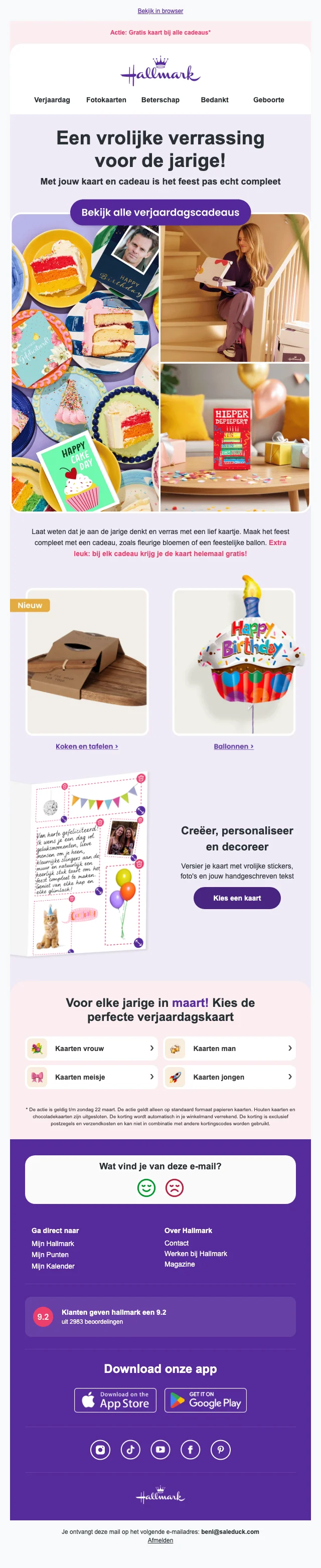The width and height of the screenshot is (321, 1568).
Task: Tap the Afmelden unsubscribe link
Action: pyautogui.click(x=160, y=1540)
